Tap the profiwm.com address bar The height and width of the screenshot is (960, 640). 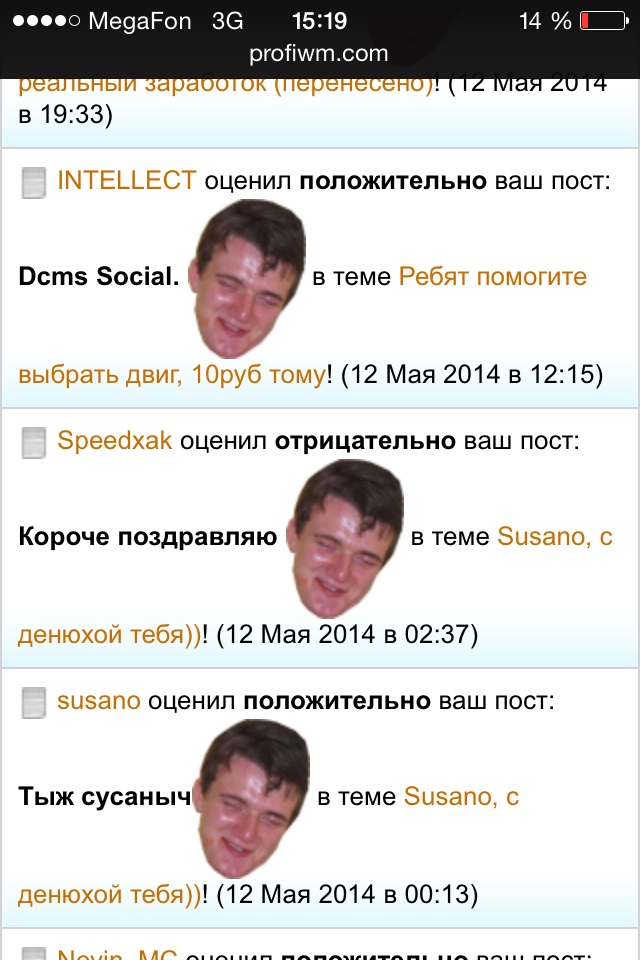(319, 54)
